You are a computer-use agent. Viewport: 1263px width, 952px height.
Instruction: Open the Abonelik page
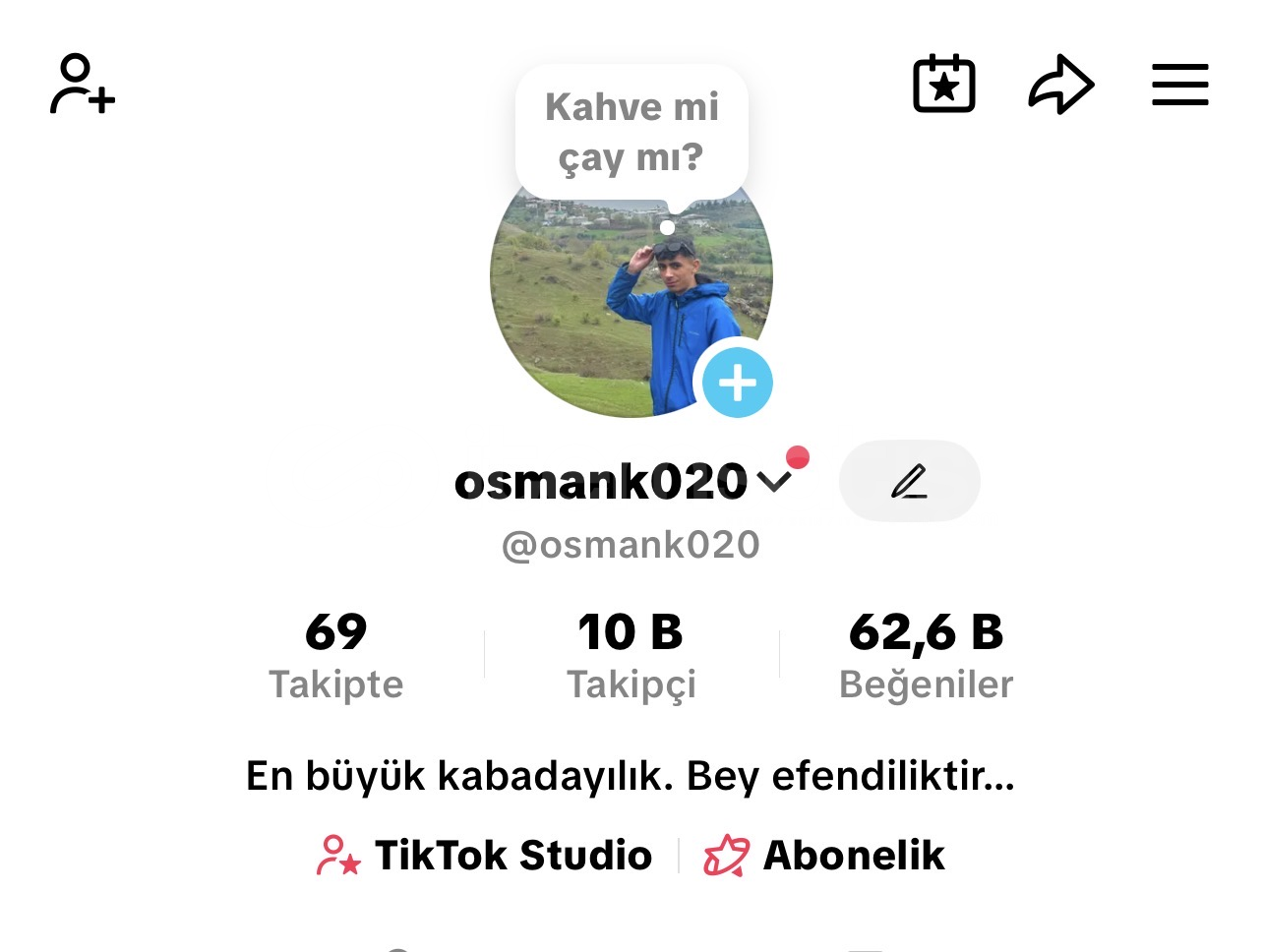point(825,856)
